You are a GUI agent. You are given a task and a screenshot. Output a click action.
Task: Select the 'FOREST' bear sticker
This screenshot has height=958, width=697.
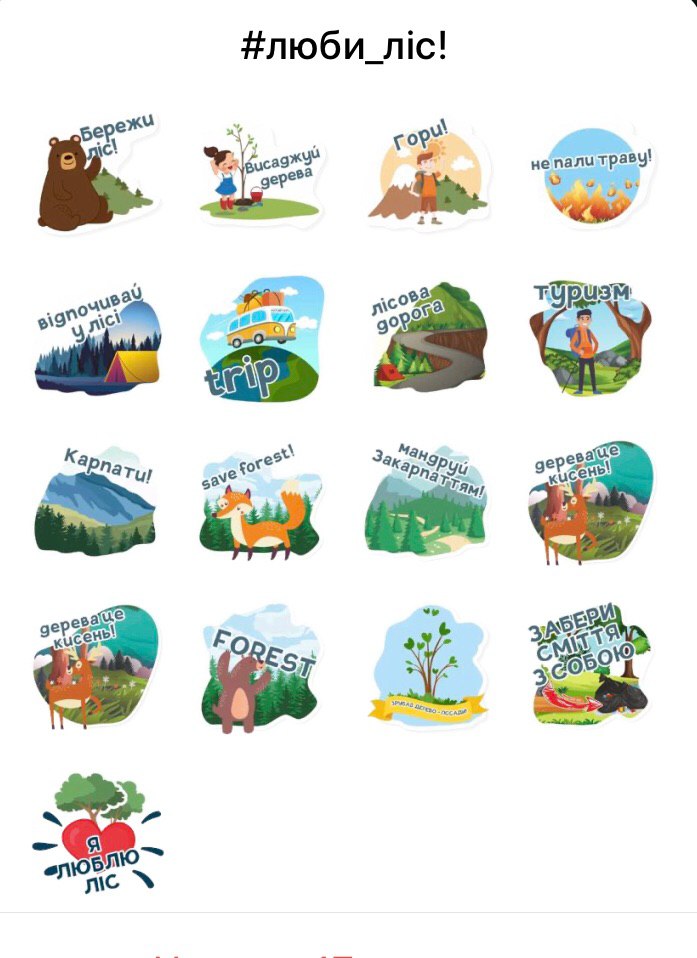[262, 667]
